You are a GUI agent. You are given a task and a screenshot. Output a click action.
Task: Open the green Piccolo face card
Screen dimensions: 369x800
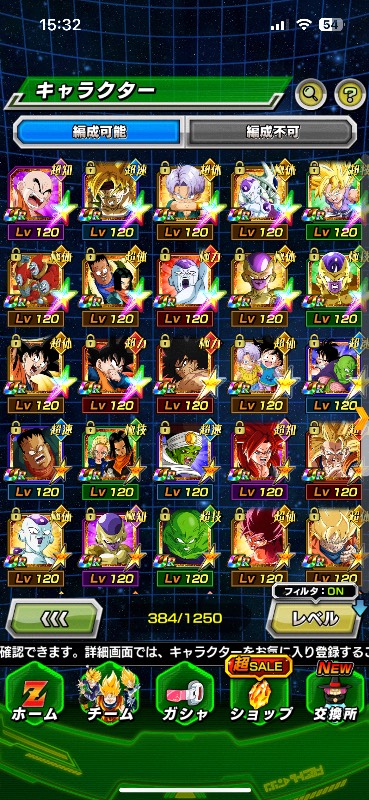[x=186, y=548]
